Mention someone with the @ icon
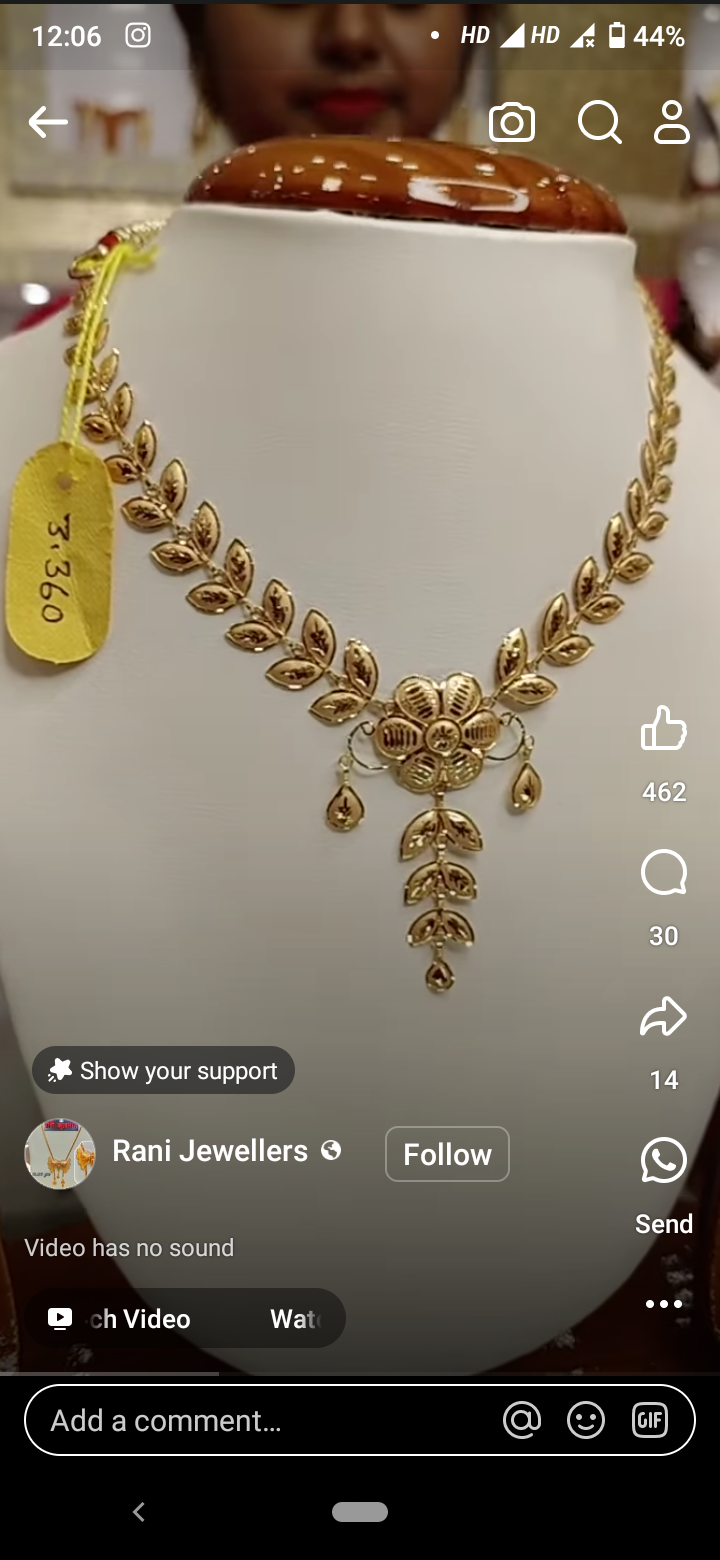Image resolution: width=720 pixels, height=1560 pixels. click(x=522, y=1420)
